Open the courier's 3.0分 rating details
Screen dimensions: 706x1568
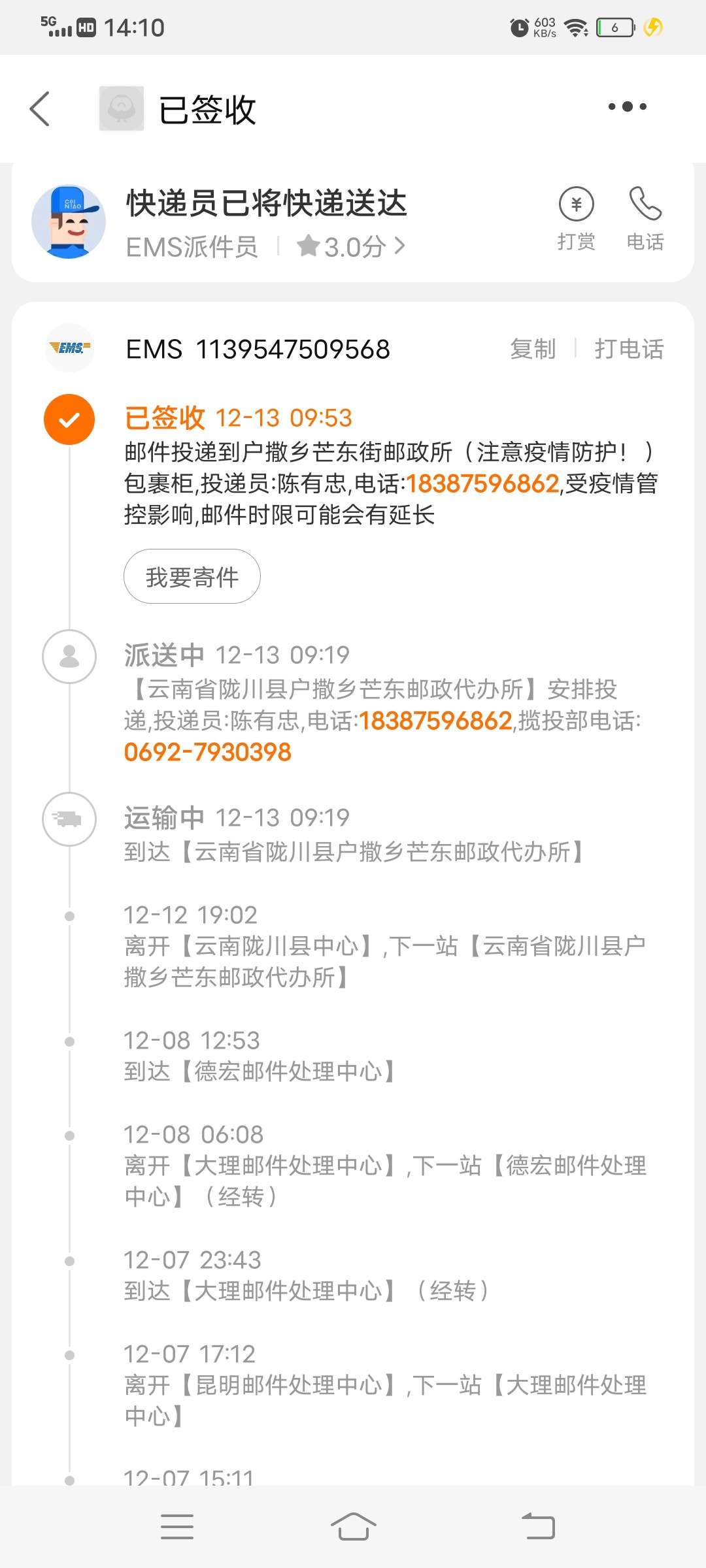click(351, 247)
